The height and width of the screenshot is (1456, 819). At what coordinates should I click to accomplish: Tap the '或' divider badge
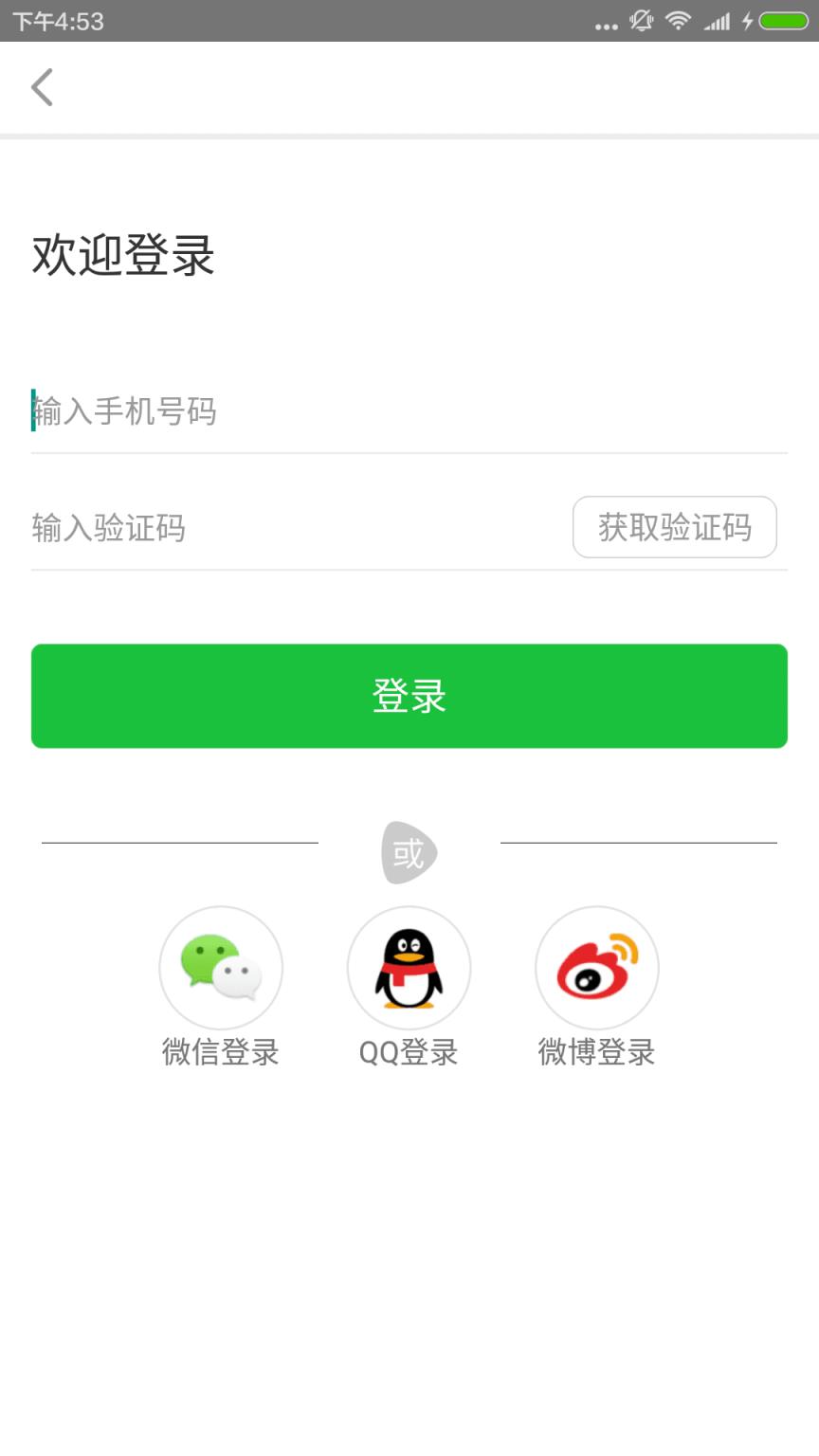[409, 852]
